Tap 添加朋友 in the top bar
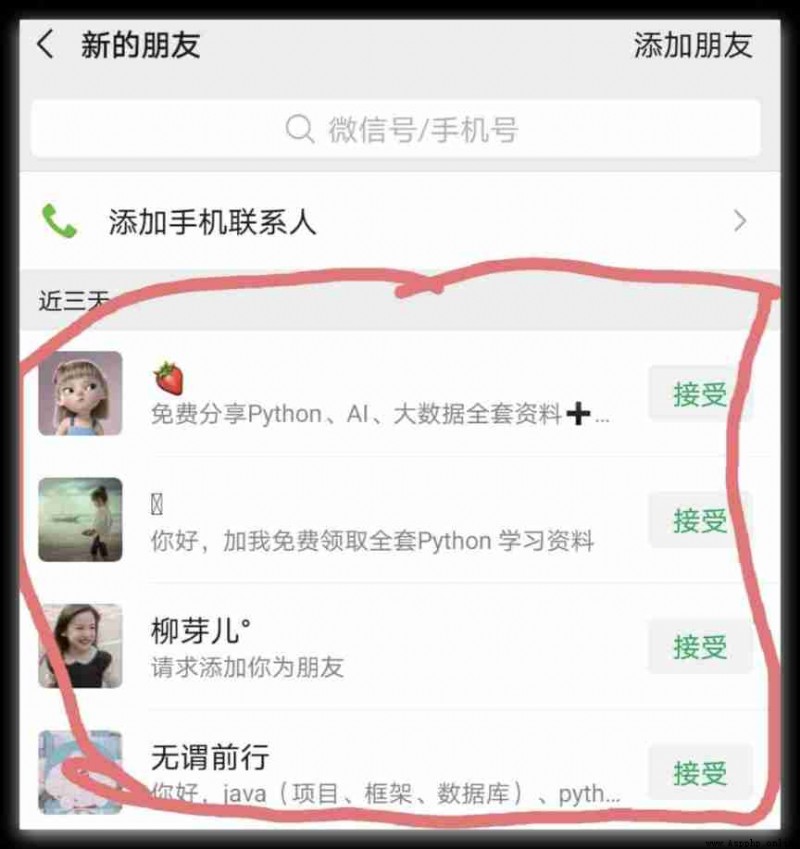Image resolution: width=800 pixels, height=849 pixels. point(692,45)
